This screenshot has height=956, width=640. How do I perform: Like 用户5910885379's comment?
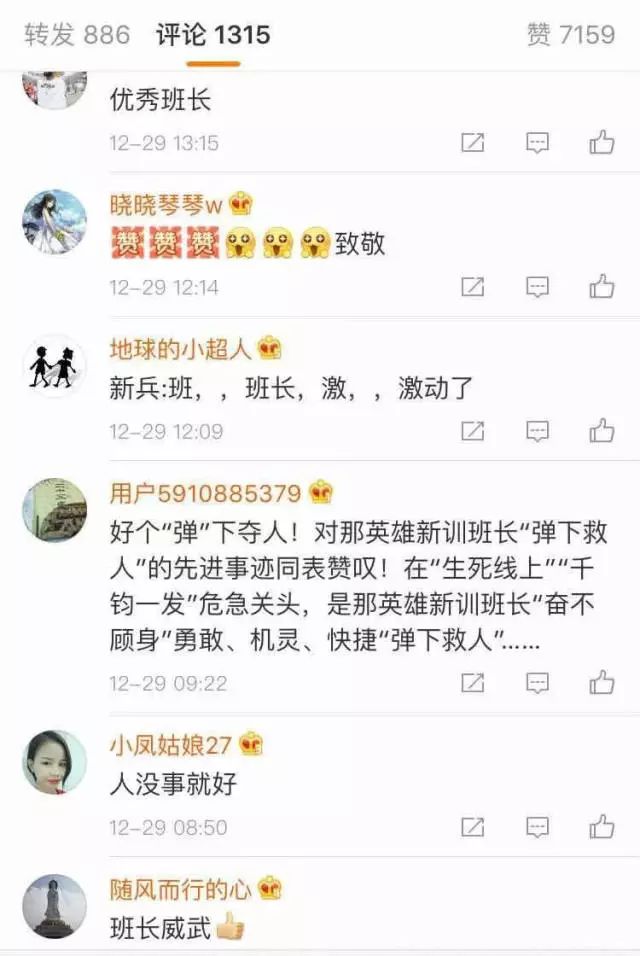[602, 683]
